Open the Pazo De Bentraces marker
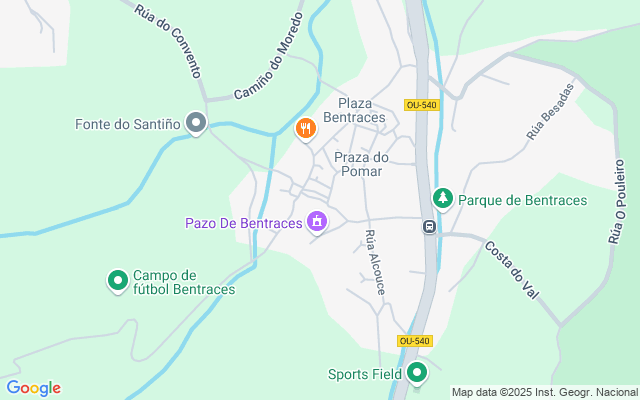The width and height of the screenshot is (640, 400). point(317,221)
